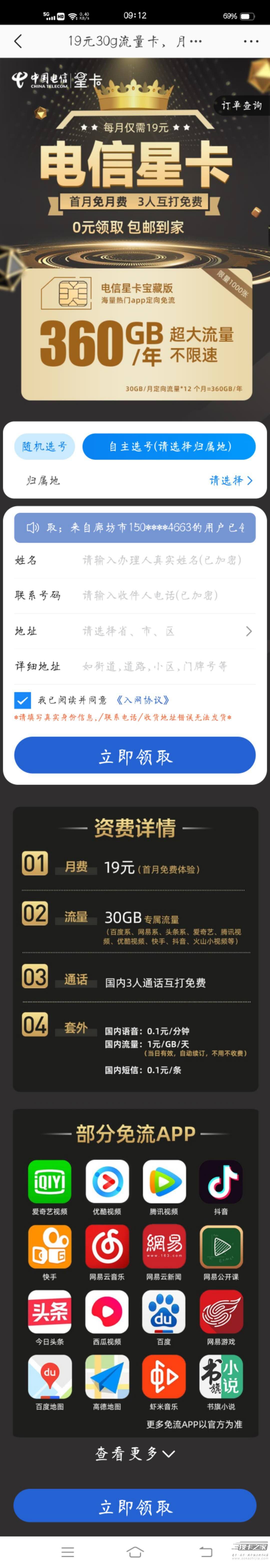Uncheck the 我已阅读并同意 checkbox

22,700
